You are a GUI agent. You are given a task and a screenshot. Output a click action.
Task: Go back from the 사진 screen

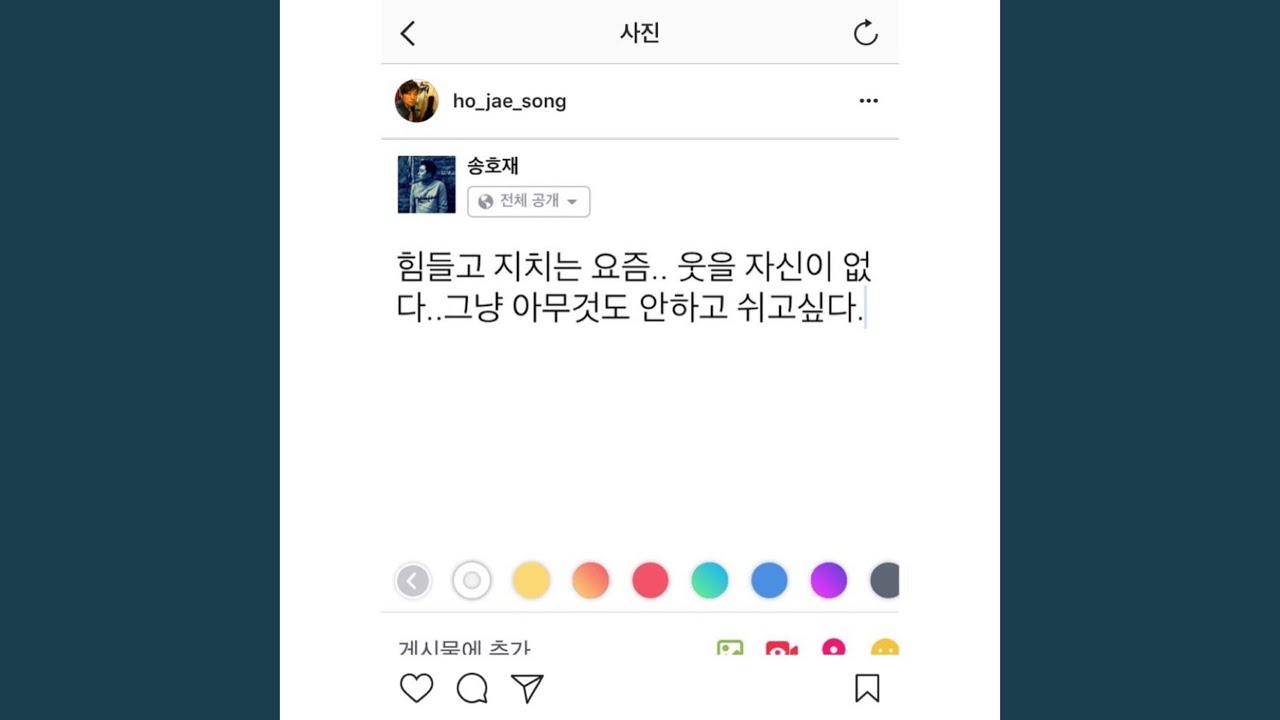point(408,33)
